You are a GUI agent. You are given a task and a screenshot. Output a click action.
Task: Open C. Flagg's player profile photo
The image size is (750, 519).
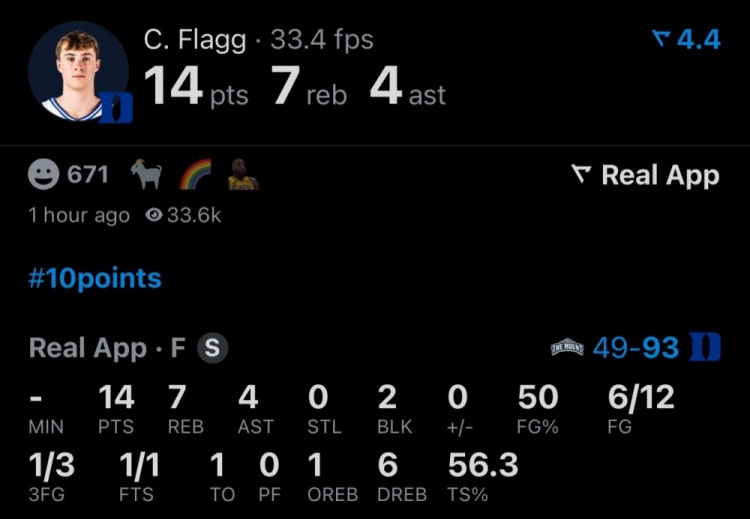point(78,72)
